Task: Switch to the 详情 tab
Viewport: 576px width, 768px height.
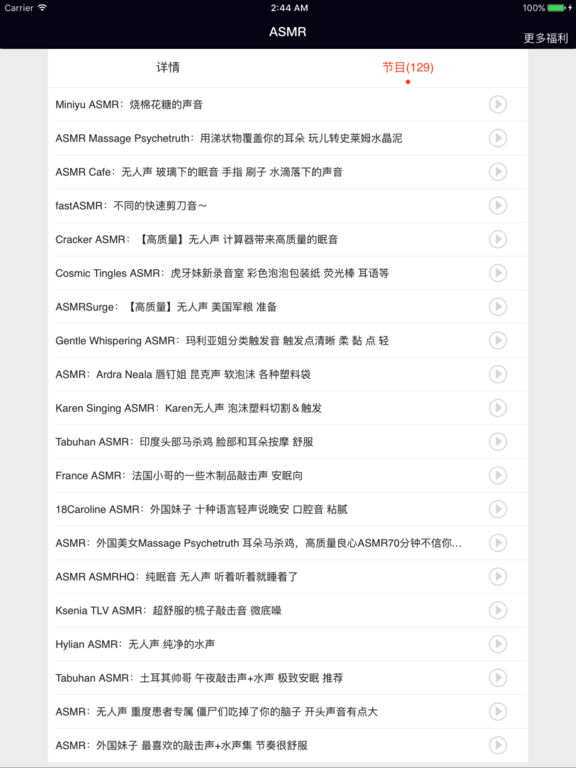Action: 168,68
